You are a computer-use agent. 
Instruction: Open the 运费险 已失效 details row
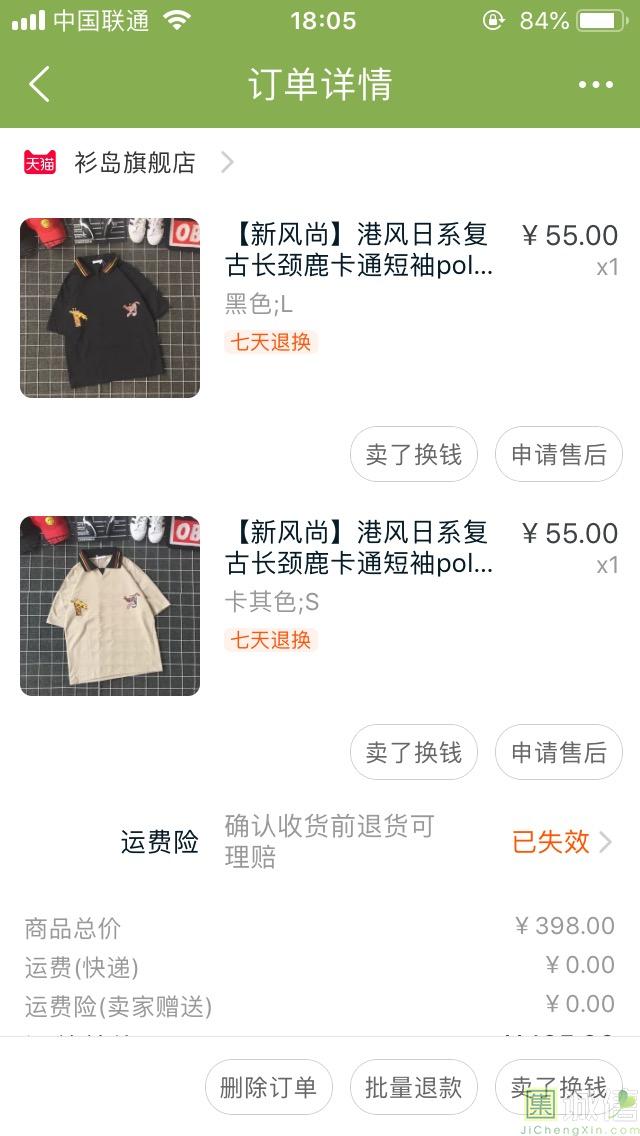pyautogui.click(x=560, y=842)
